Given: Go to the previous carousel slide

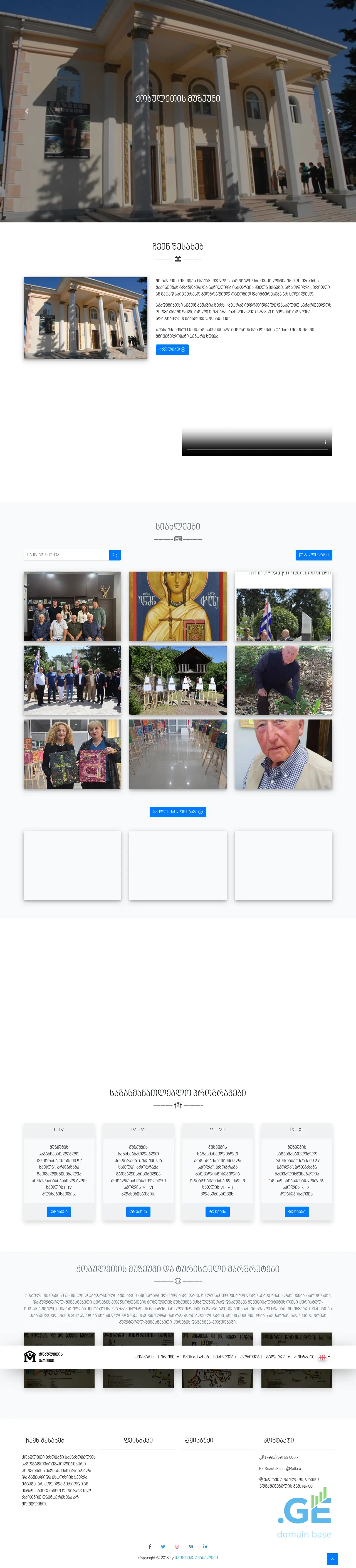Looking at the screenshot, I should coord(27,111).
